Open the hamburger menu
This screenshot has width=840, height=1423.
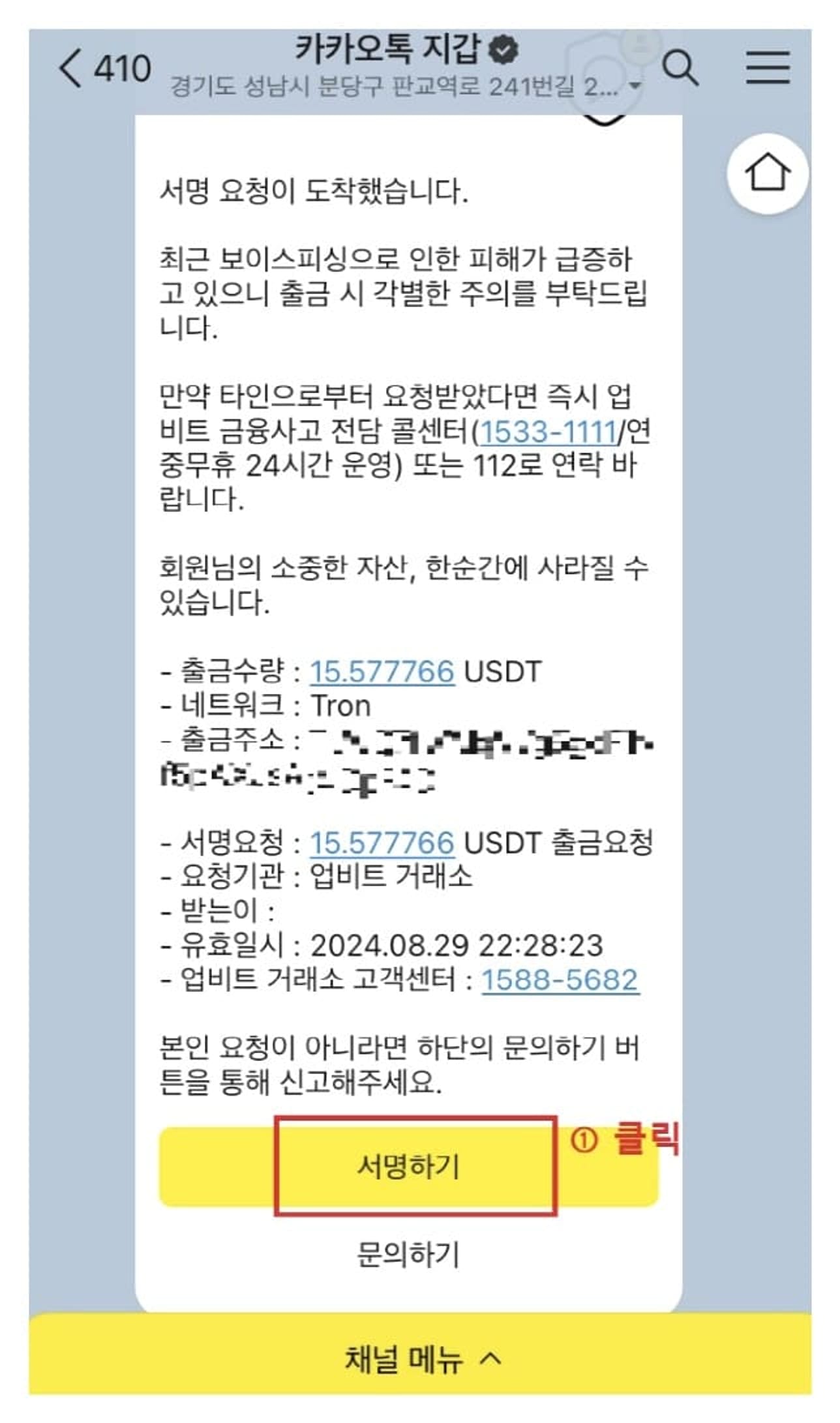point(768,68)
